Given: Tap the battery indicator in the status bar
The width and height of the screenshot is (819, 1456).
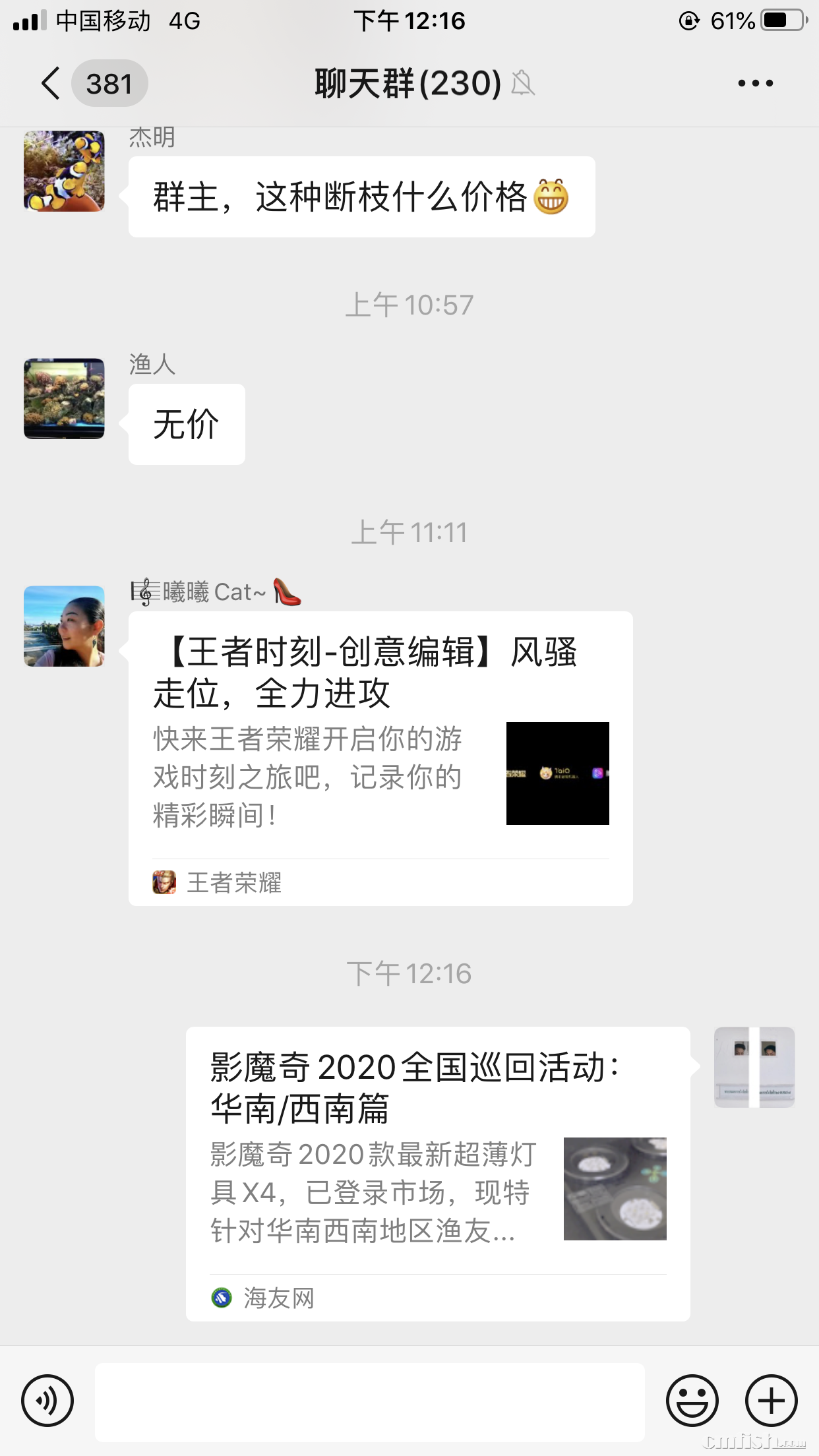Looking at the screenshot, I should [x=782, y=20].
